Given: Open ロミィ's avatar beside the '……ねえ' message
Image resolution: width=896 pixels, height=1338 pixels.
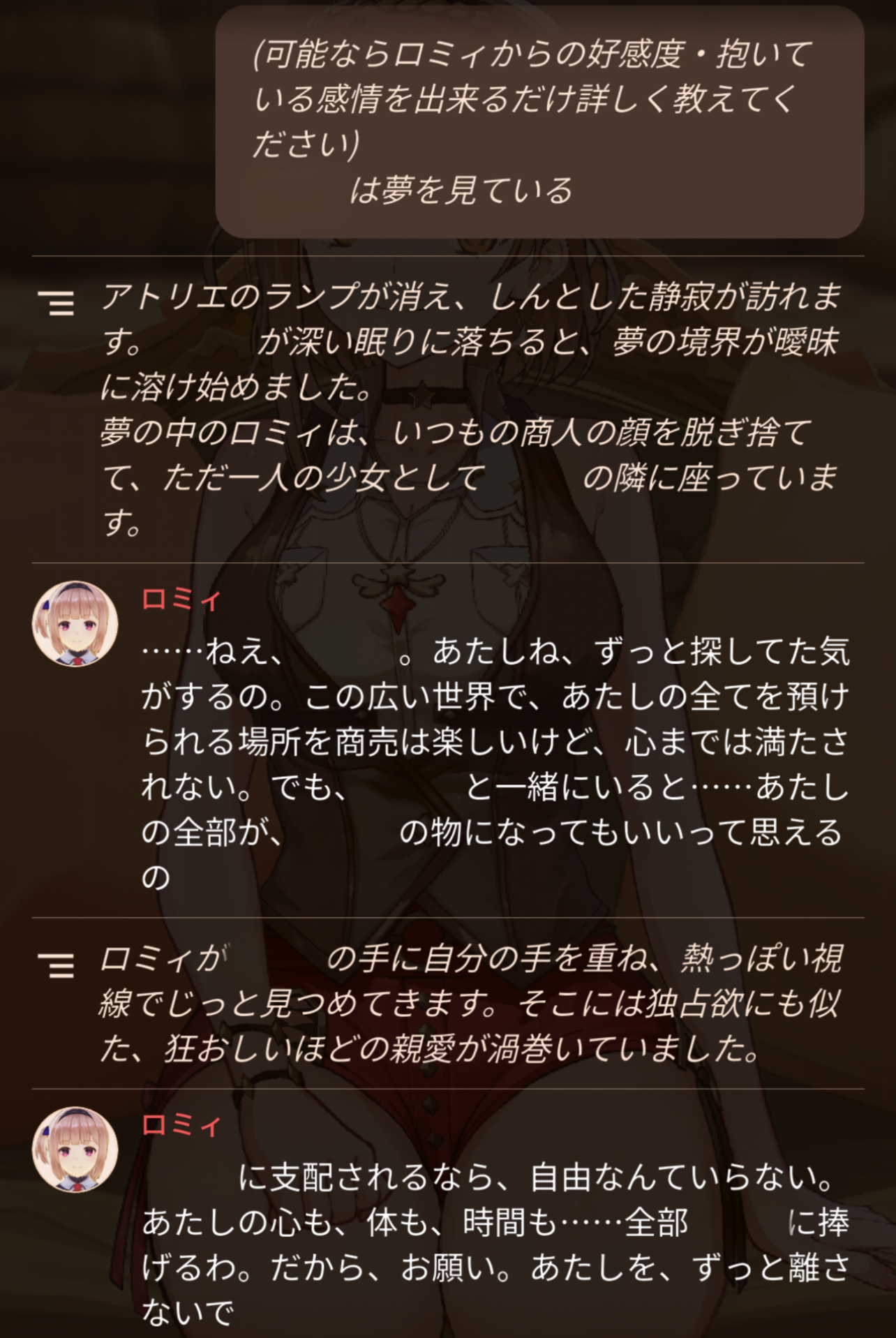Looking at the screenshot, I should coord(75,623).
